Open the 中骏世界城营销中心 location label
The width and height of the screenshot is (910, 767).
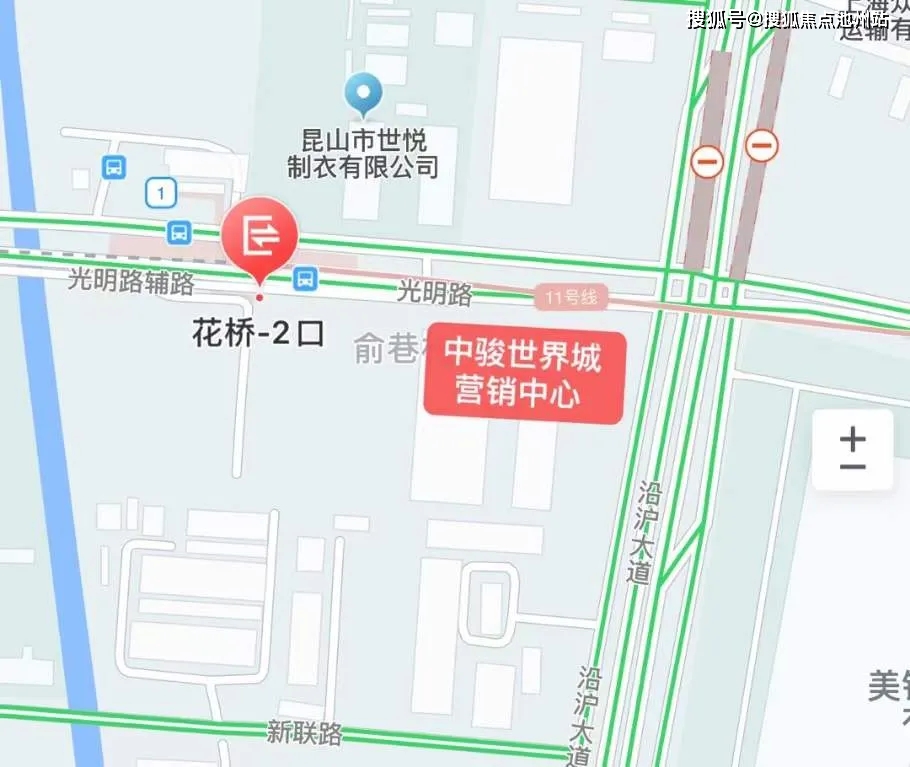[x=525, y=374]
